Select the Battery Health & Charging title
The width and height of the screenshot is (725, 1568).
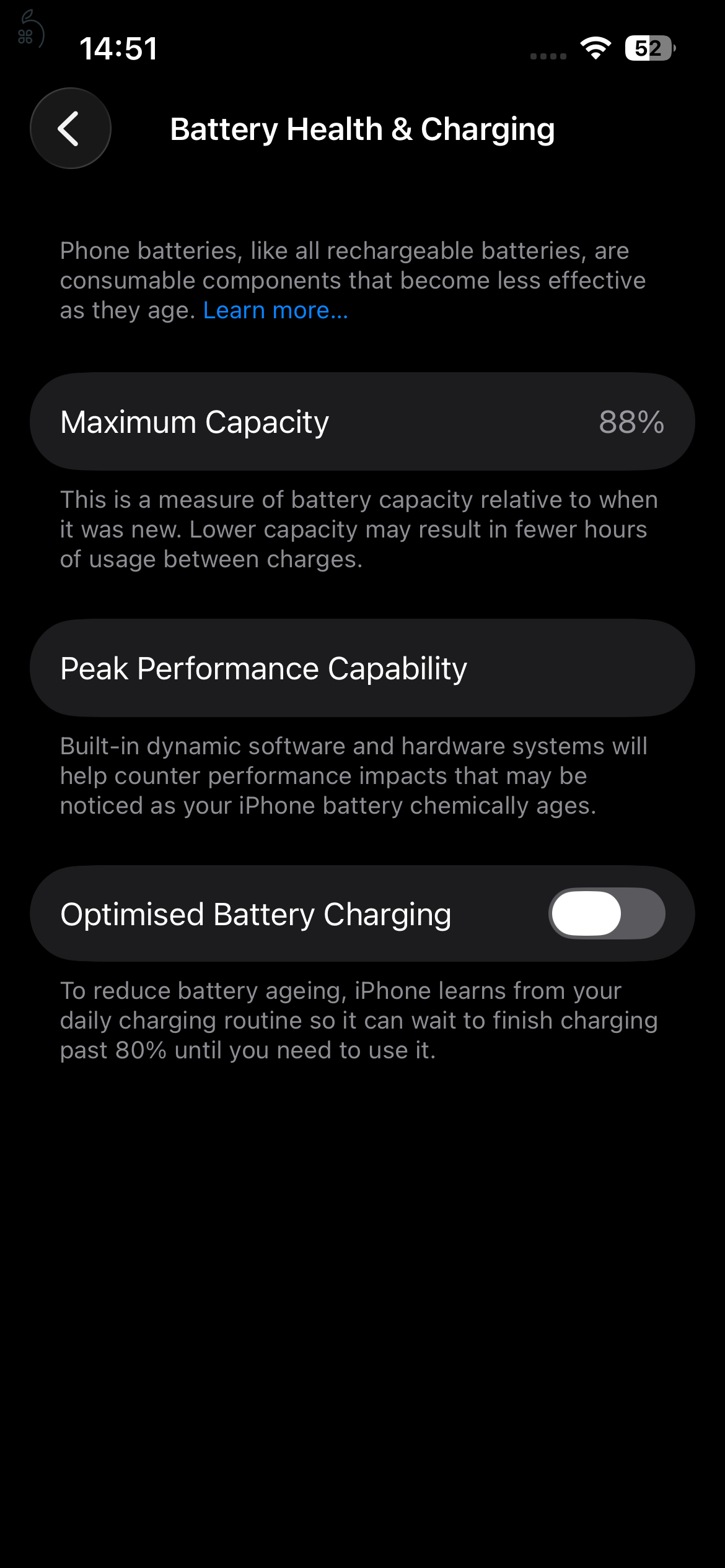(362, 129)
